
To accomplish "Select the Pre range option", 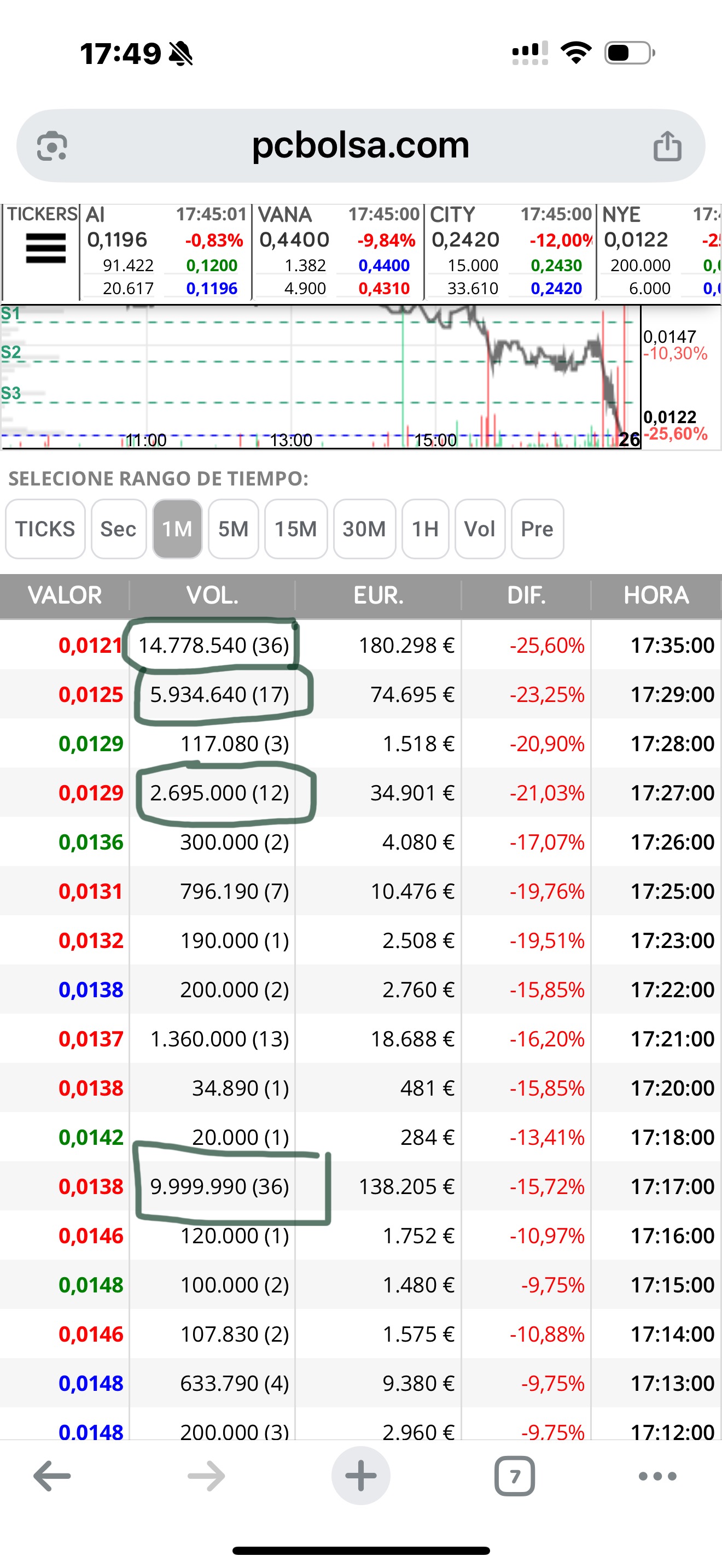I will [537, 529].
